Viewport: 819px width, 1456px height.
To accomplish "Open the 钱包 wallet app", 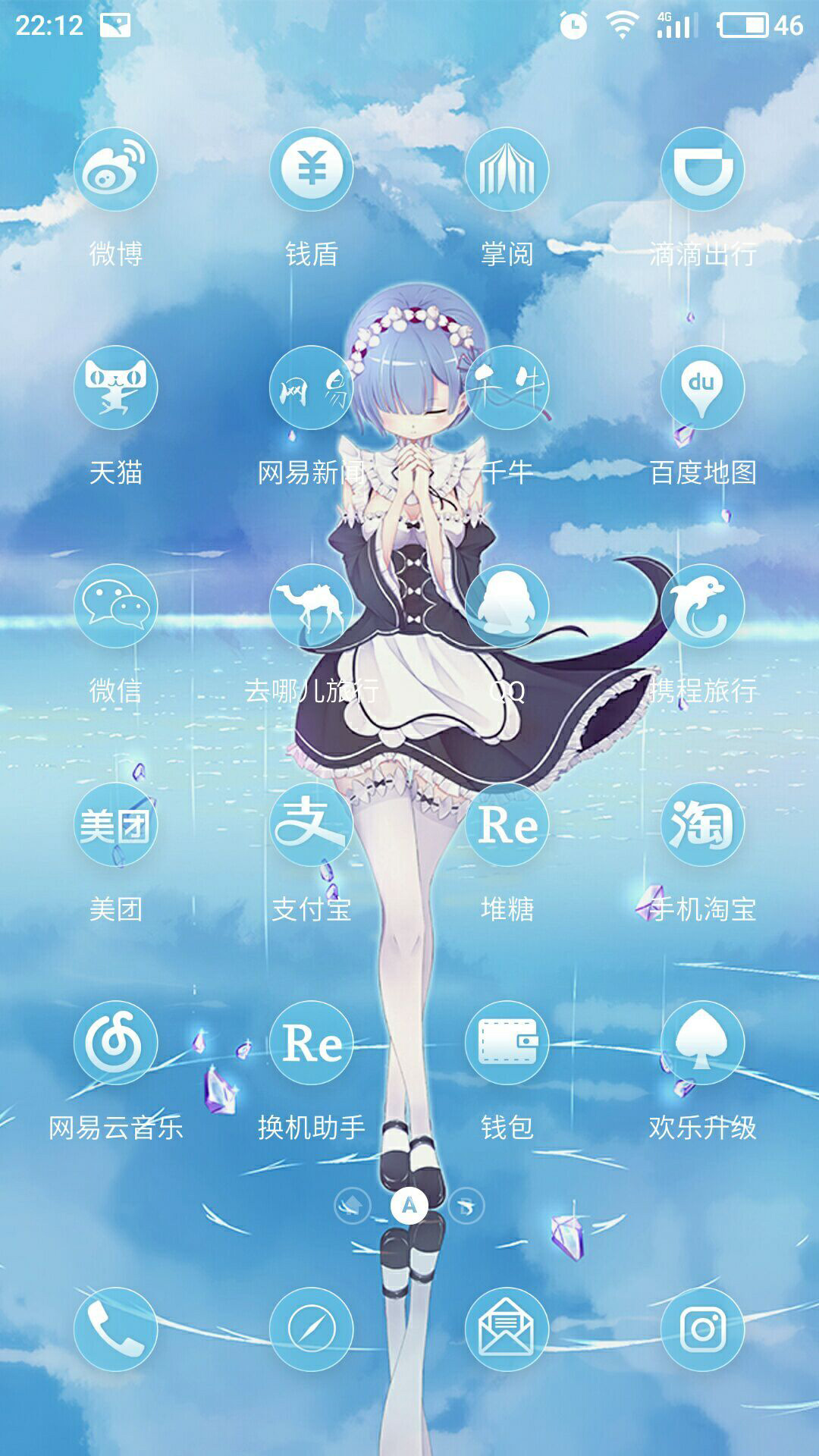I will click(x=507, y=1043).
